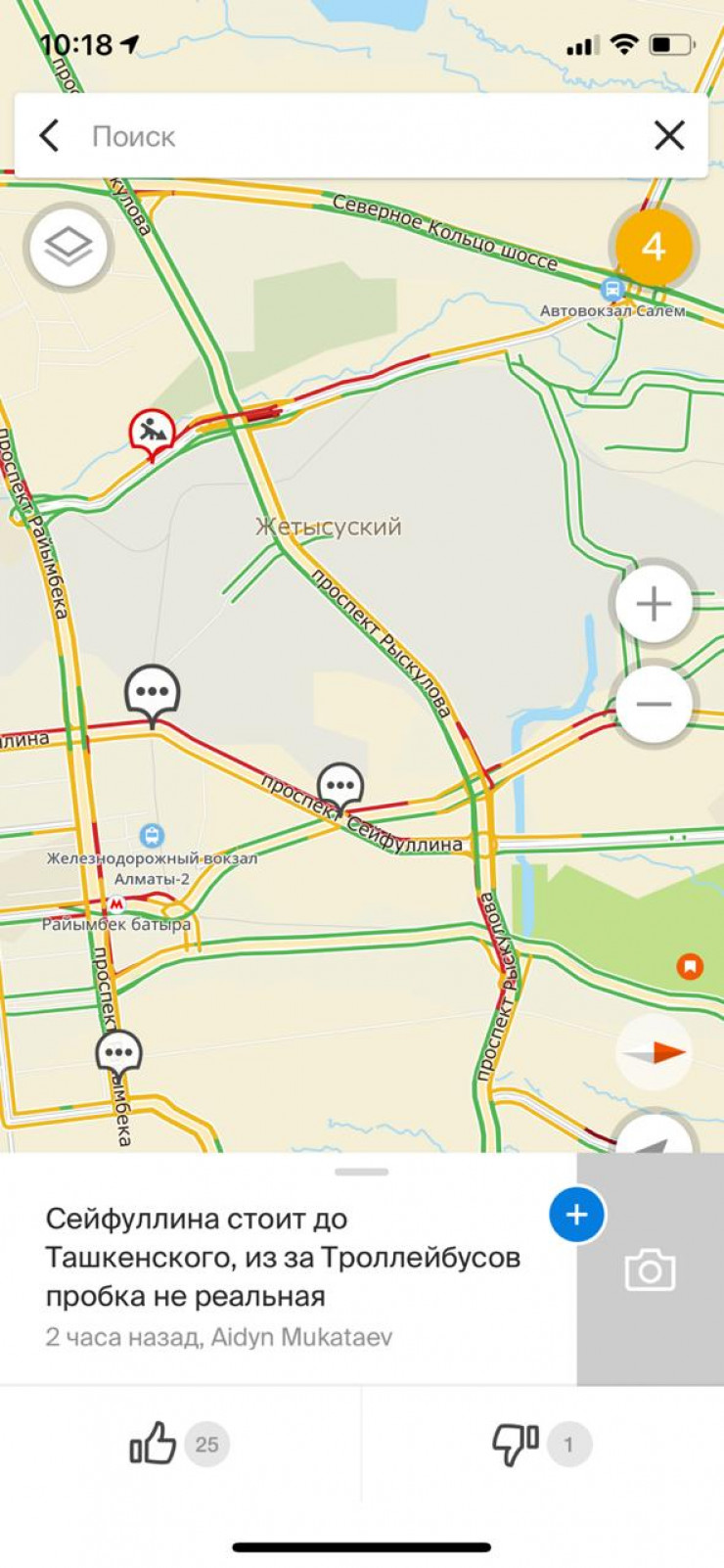
Task: Open the traffic level 4 indicator
Action: (x=653, y=247)
